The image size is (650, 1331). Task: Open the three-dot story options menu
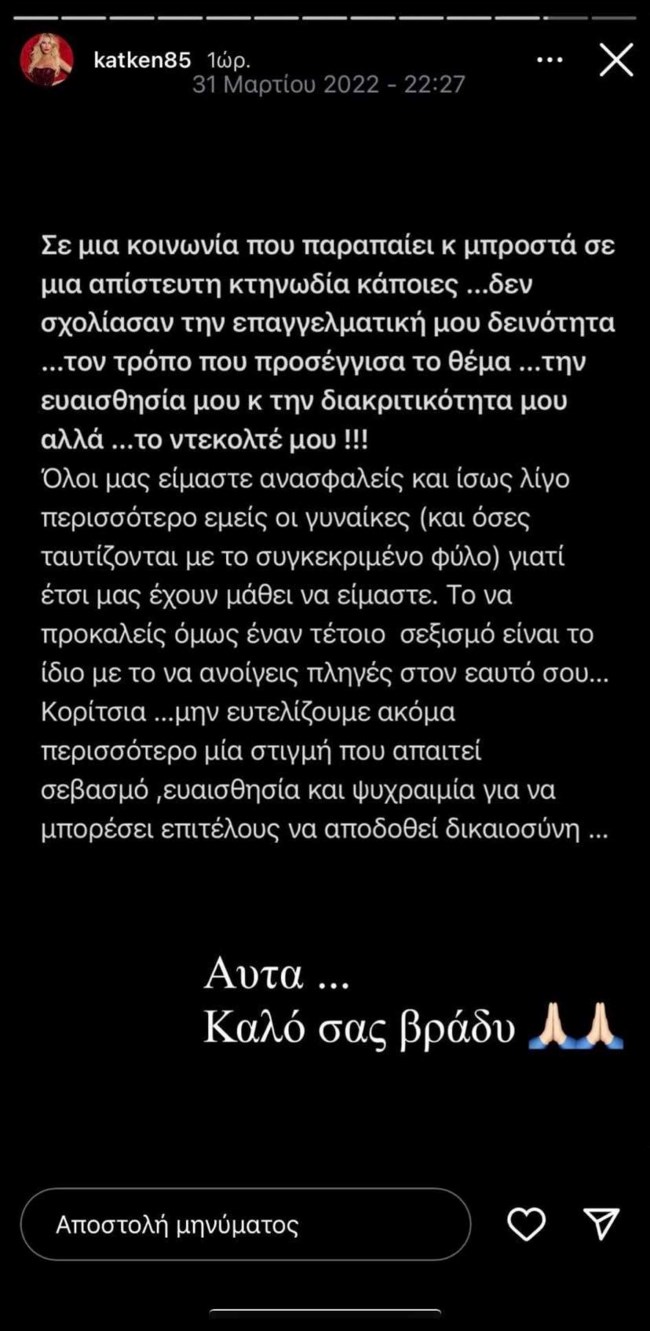click(x=549, y=61)
